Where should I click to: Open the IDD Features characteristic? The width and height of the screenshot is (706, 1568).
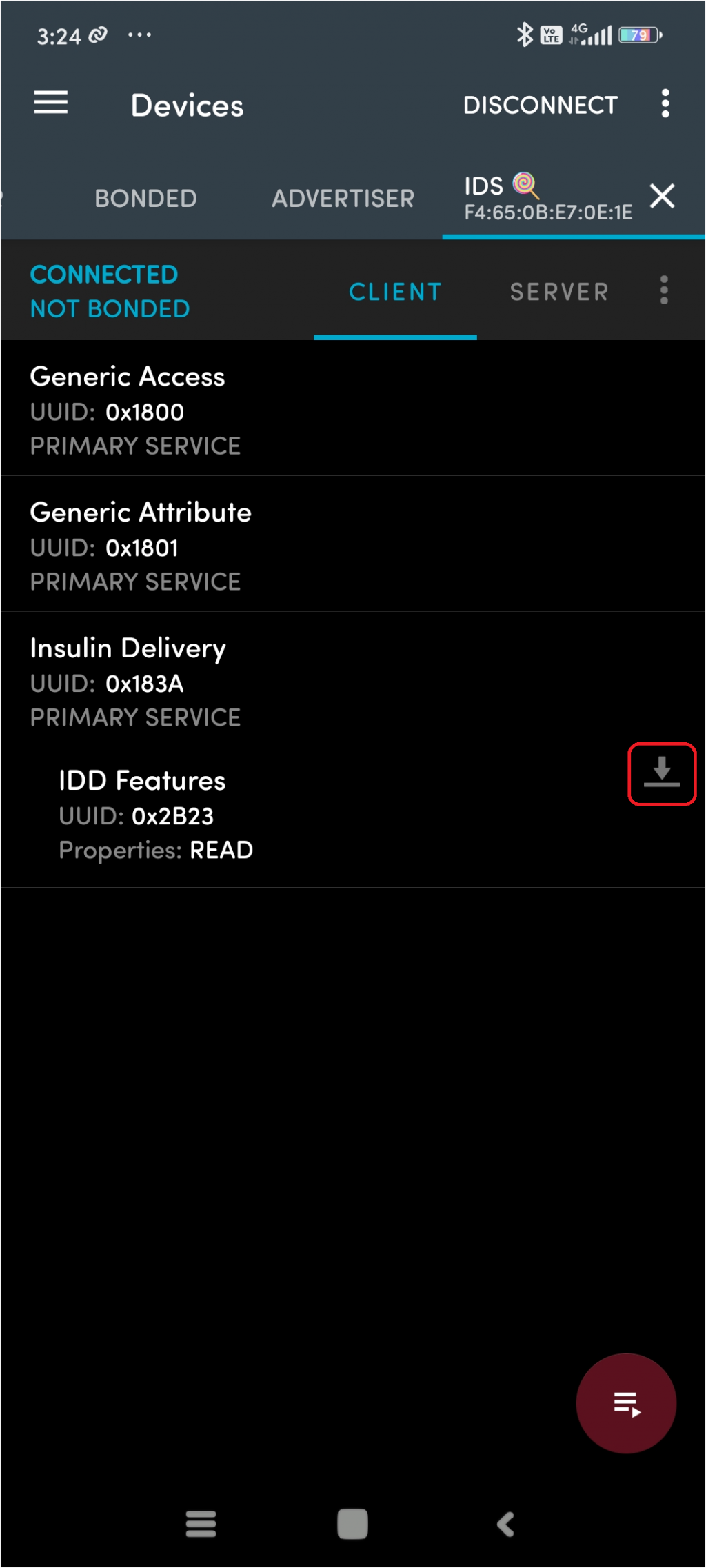[x=276, y=815]
